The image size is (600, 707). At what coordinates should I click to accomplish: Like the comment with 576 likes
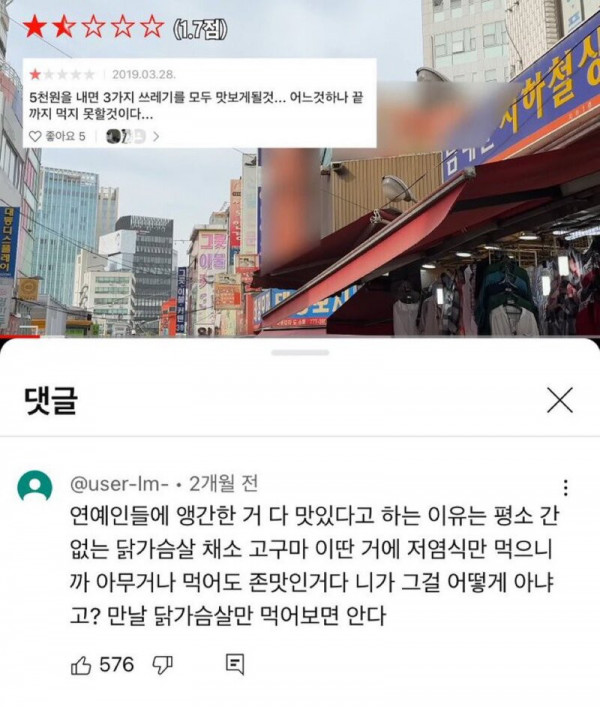[82, 664]
